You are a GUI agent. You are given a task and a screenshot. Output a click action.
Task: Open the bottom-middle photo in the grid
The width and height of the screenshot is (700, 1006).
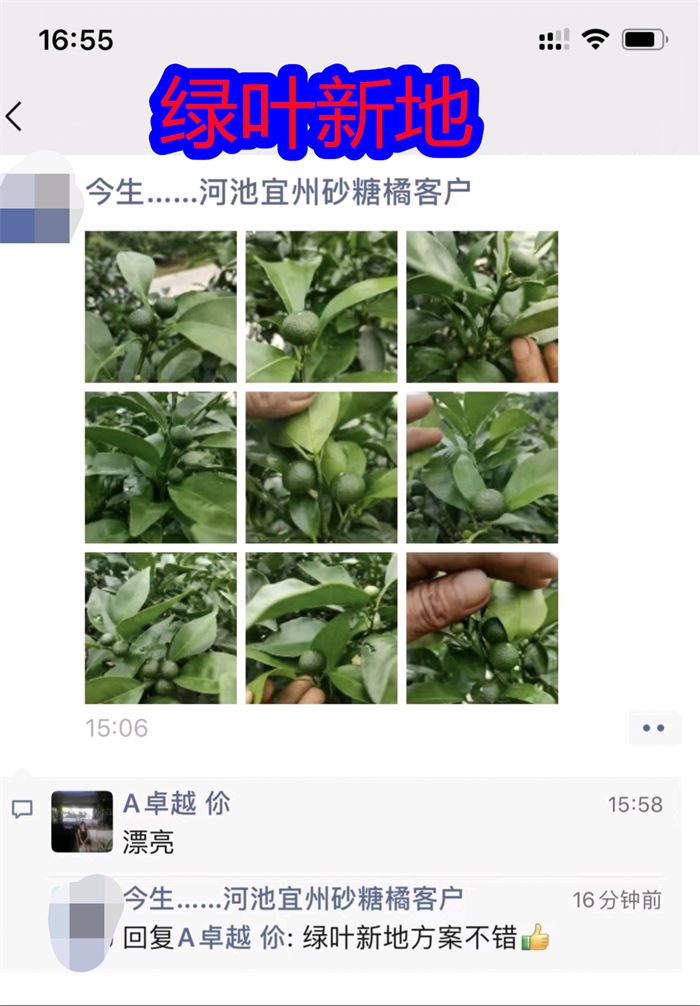[x=321, y=628]
